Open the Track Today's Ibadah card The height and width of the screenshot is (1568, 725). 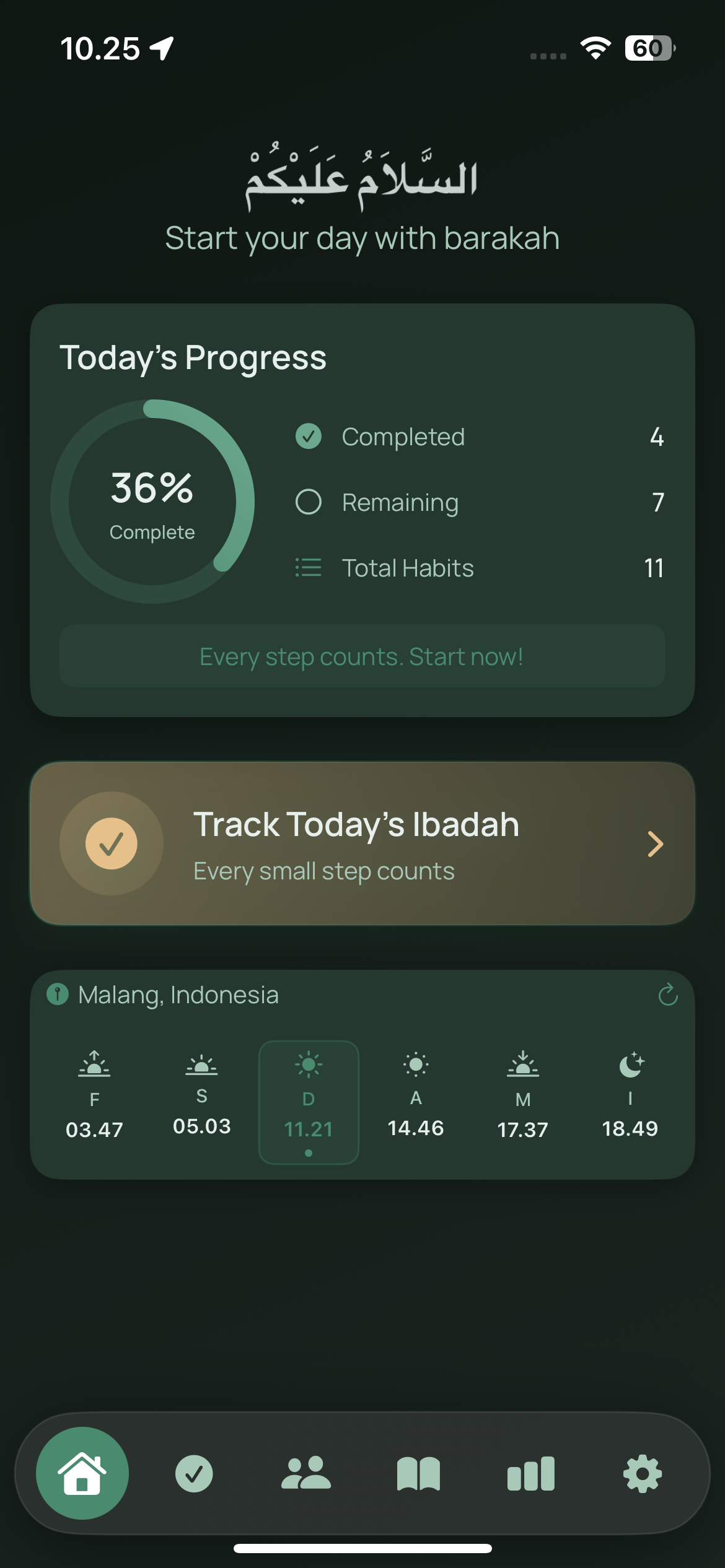(x=362, y=843)
